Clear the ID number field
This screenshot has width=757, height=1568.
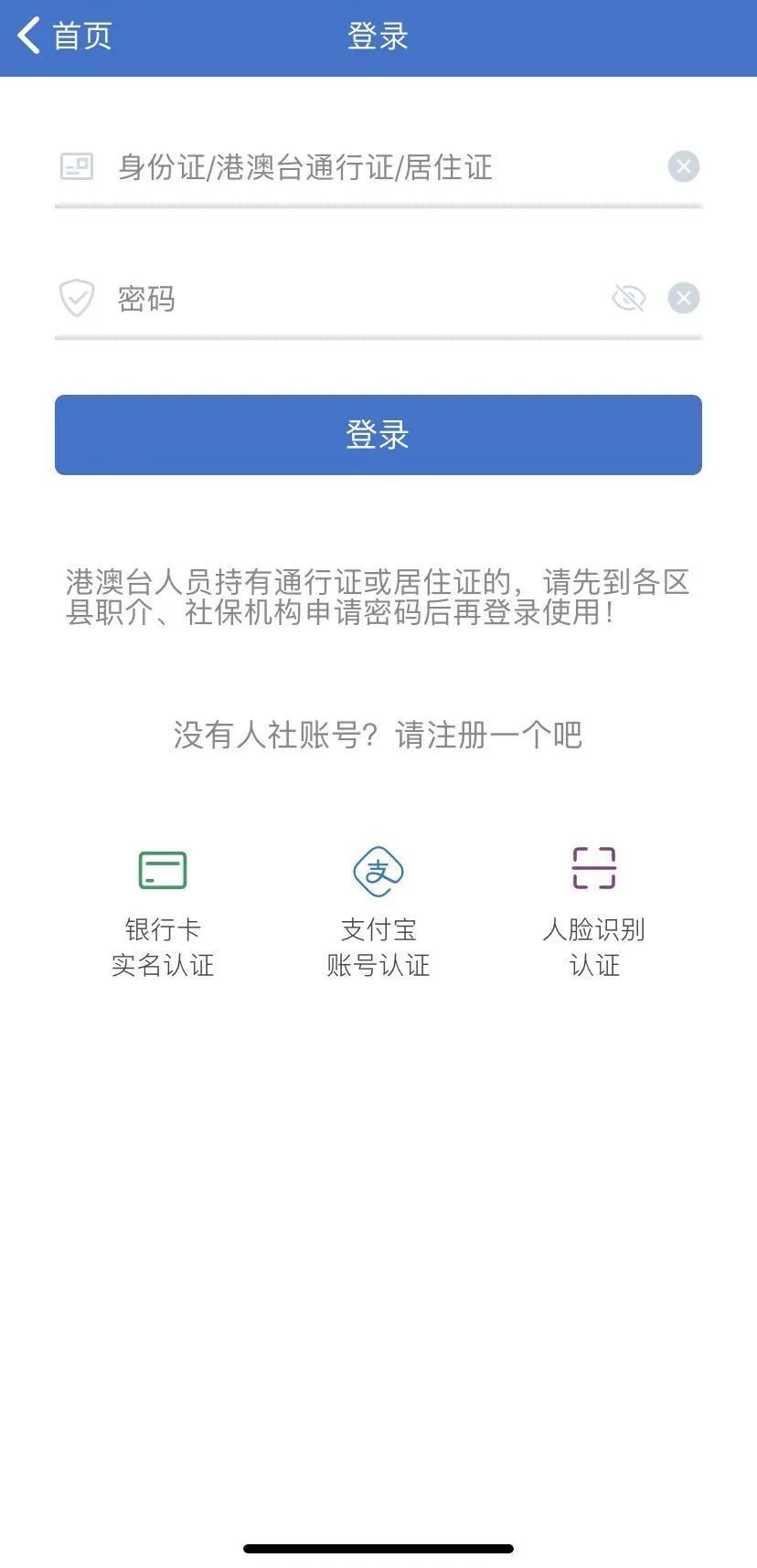click(683, 167)
